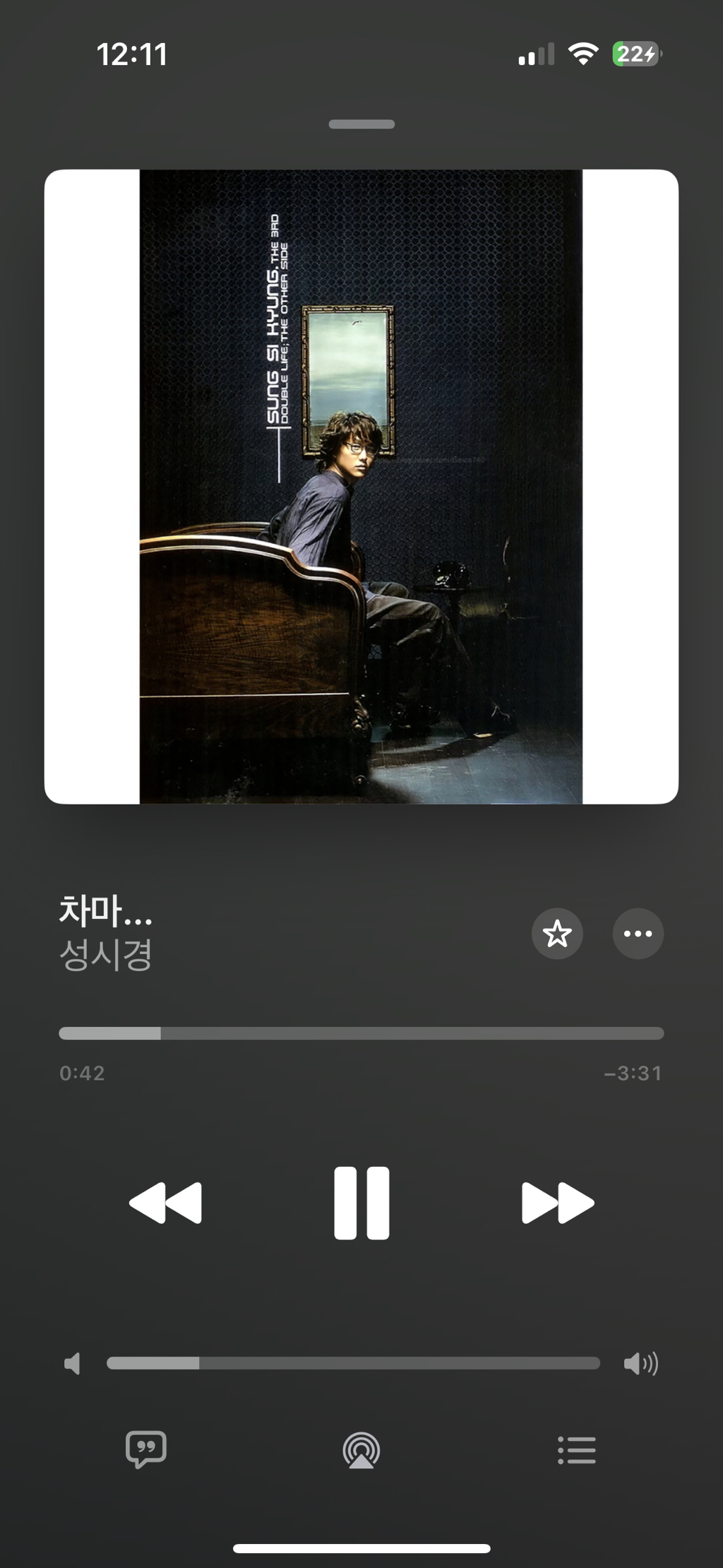Pull down the grabber to dismiss player
Screen dimensions: 723x1568
[361, 124]
